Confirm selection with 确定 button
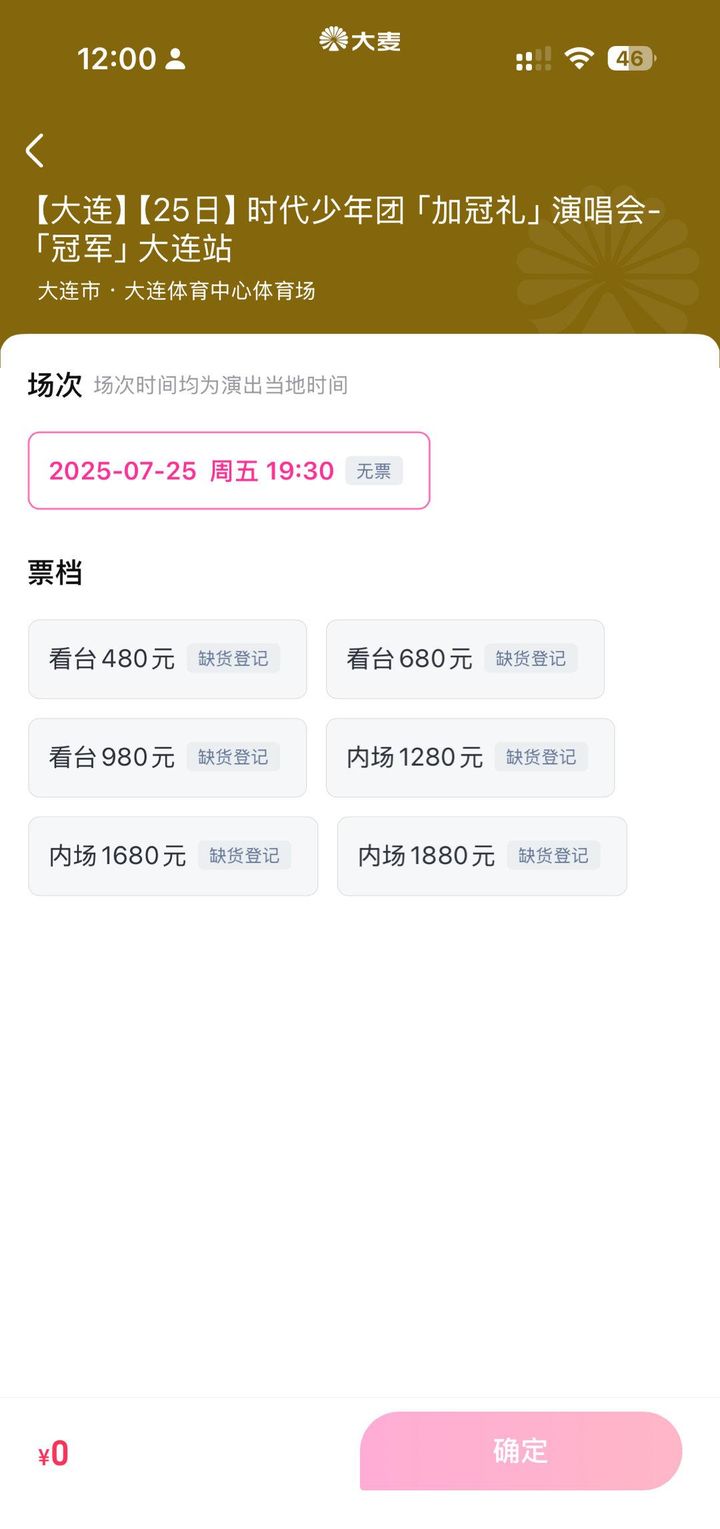This screenshot has height=1529, width=720. pyautogui.click(x=521, y=1451)
